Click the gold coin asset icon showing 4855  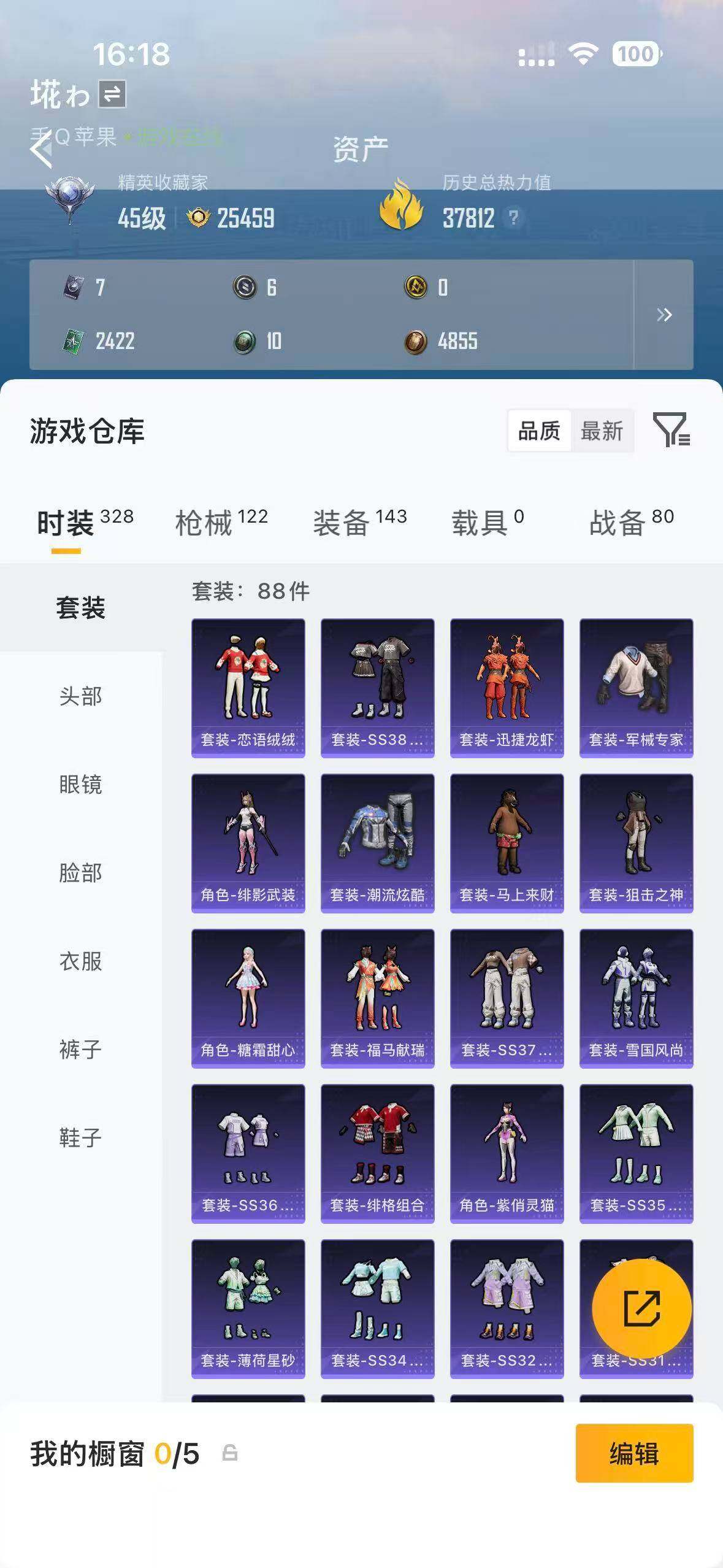coord(415,342)
